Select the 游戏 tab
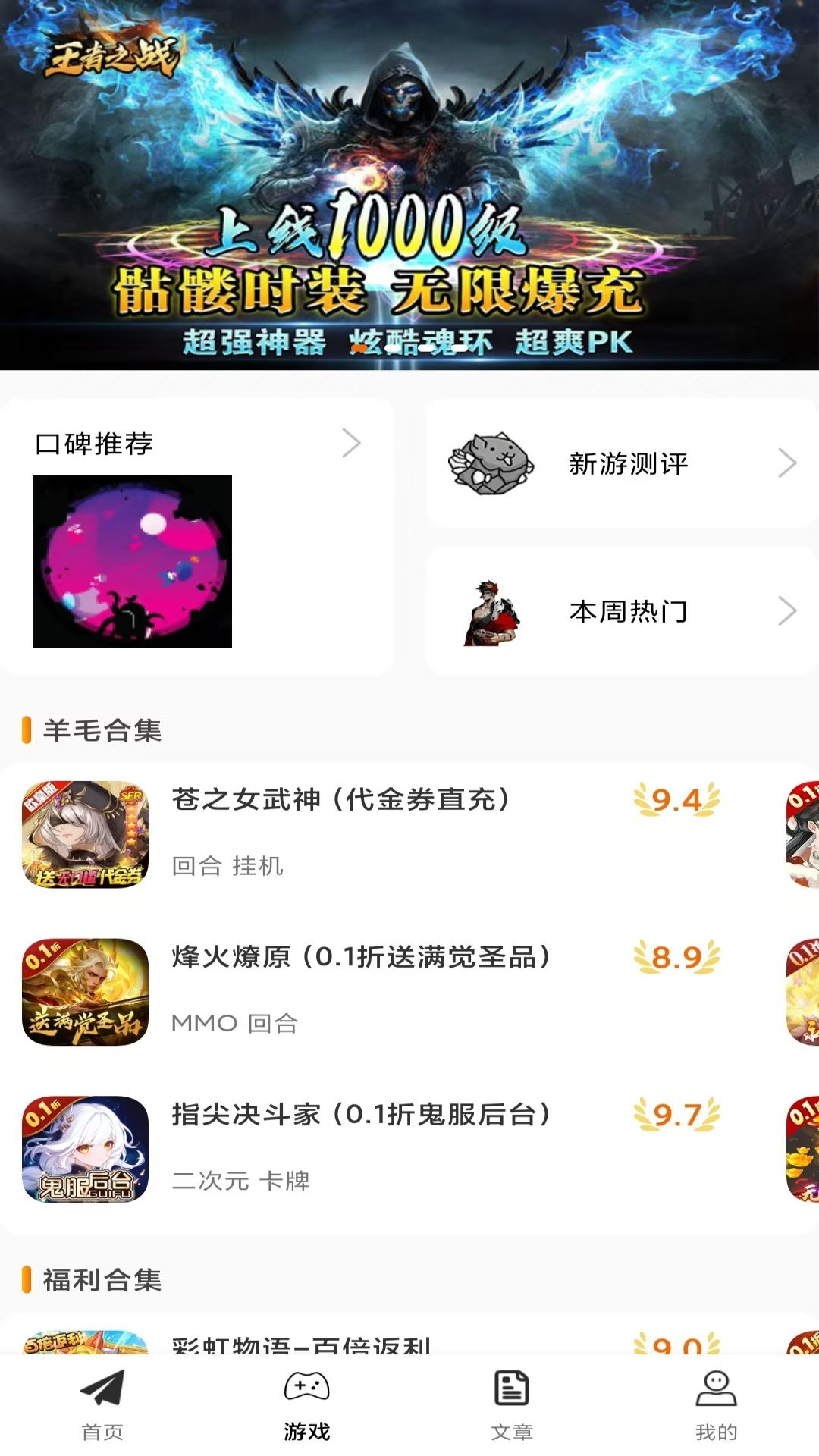The height and width of the screenshot is (1456, 819). (307, 1404)
